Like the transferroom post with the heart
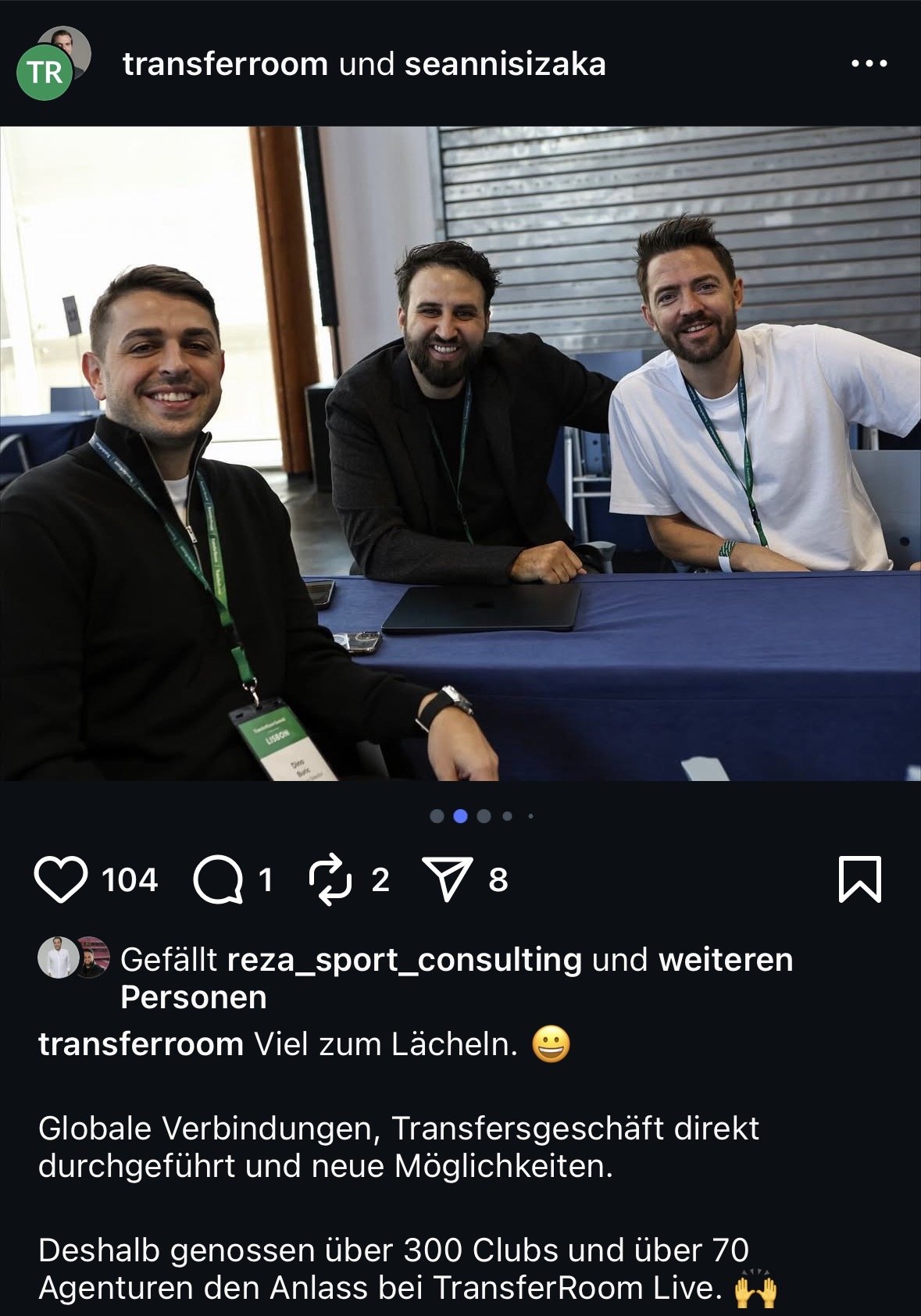 tap(61, 879)
